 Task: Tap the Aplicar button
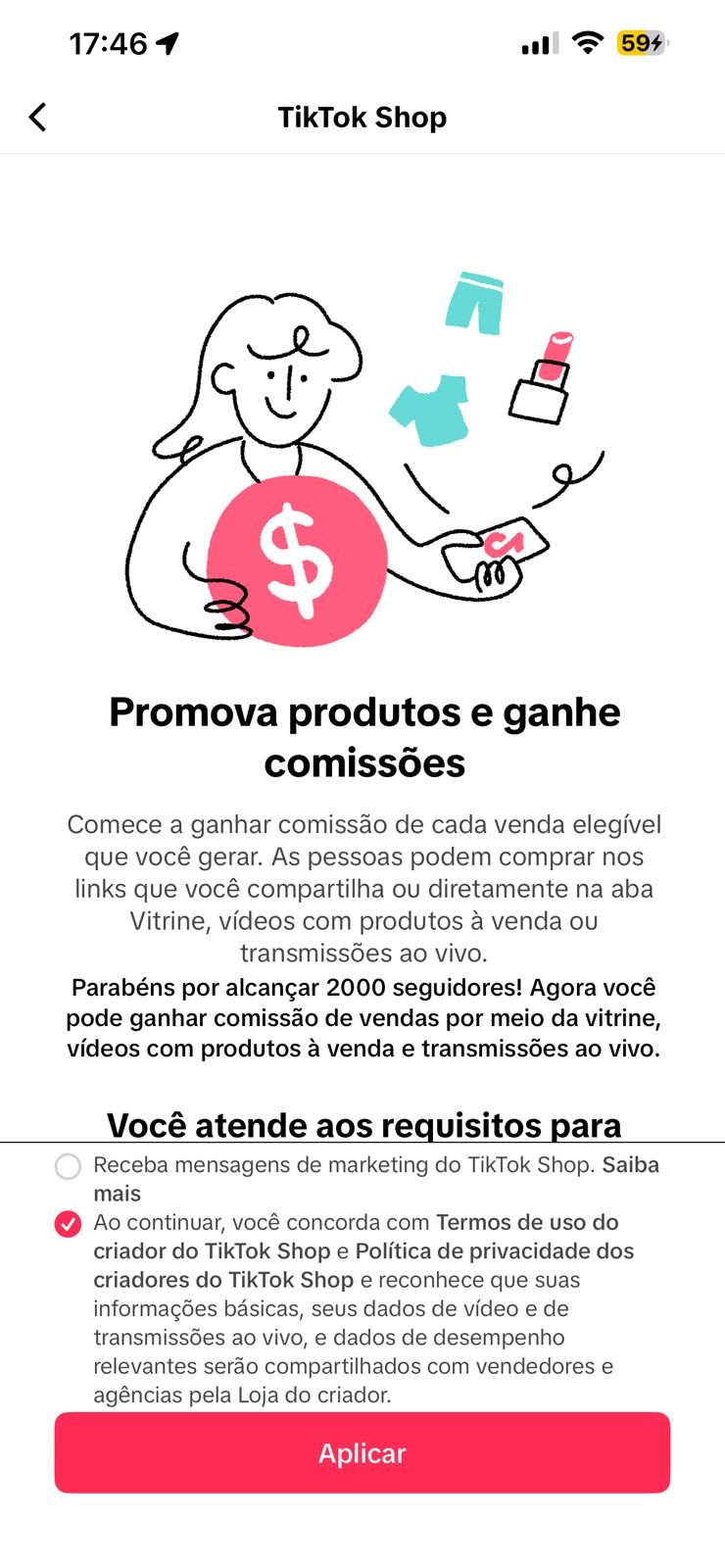pos(362,1452)
